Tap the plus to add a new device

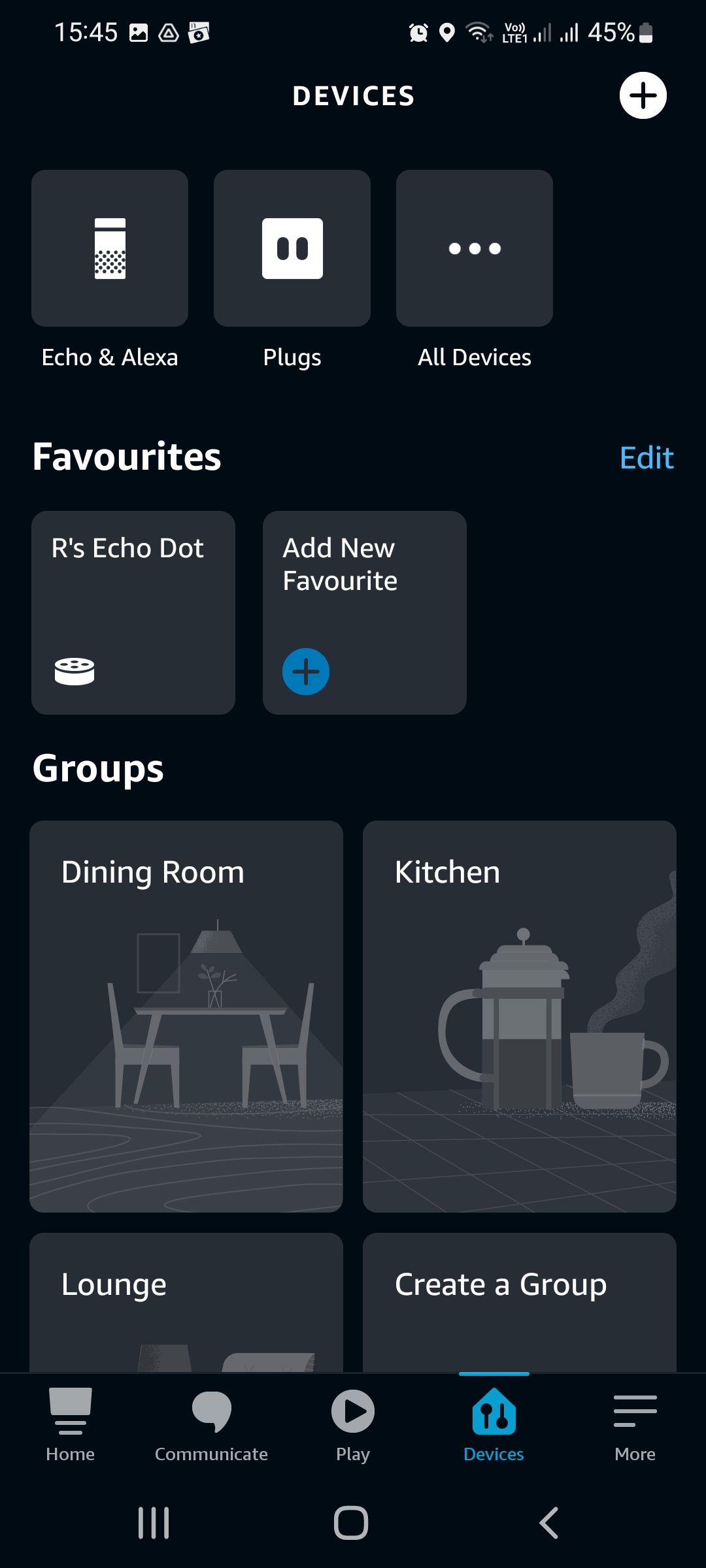[643, 95]
